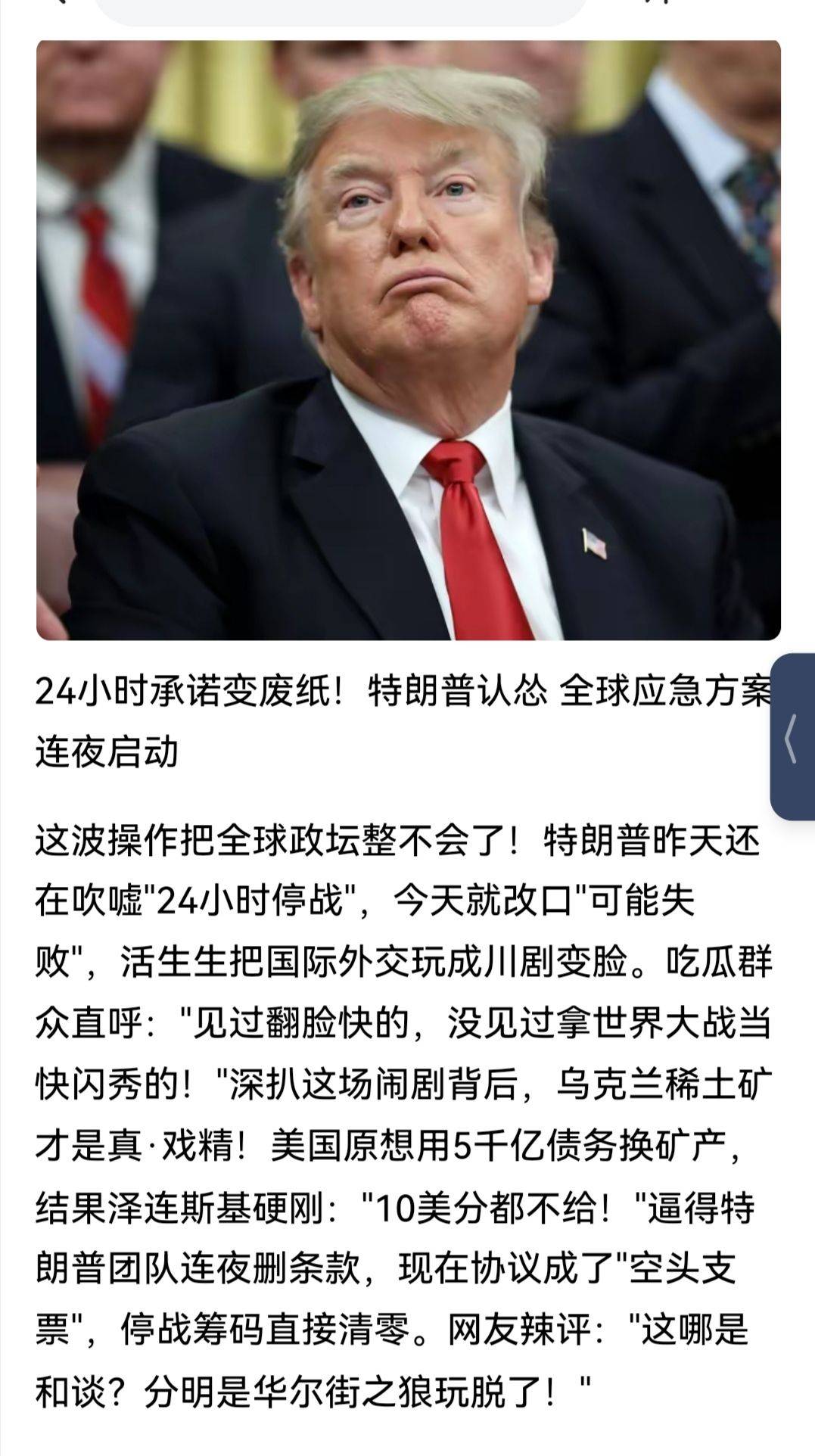Tap the search box at the top
Image resolution: width=815 pixels, height=1456 pixels.
tap(341, 9)
